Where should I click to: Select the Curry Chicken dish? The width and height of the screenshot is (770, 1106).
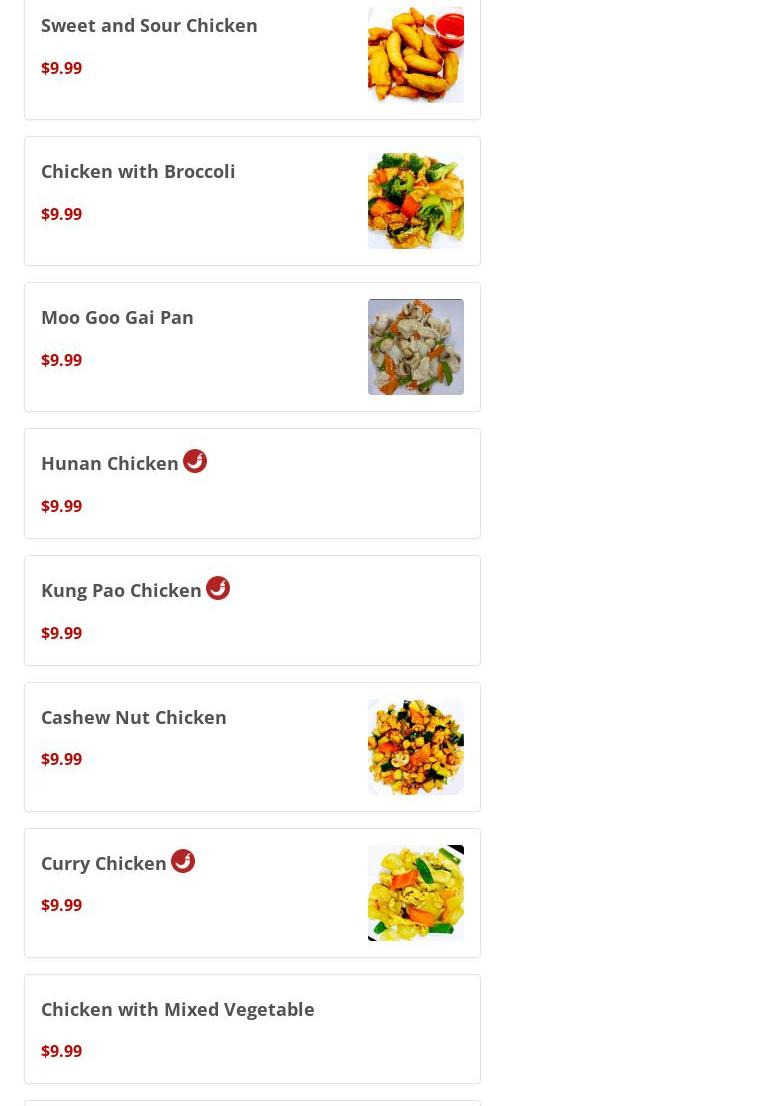coord(104,864)
